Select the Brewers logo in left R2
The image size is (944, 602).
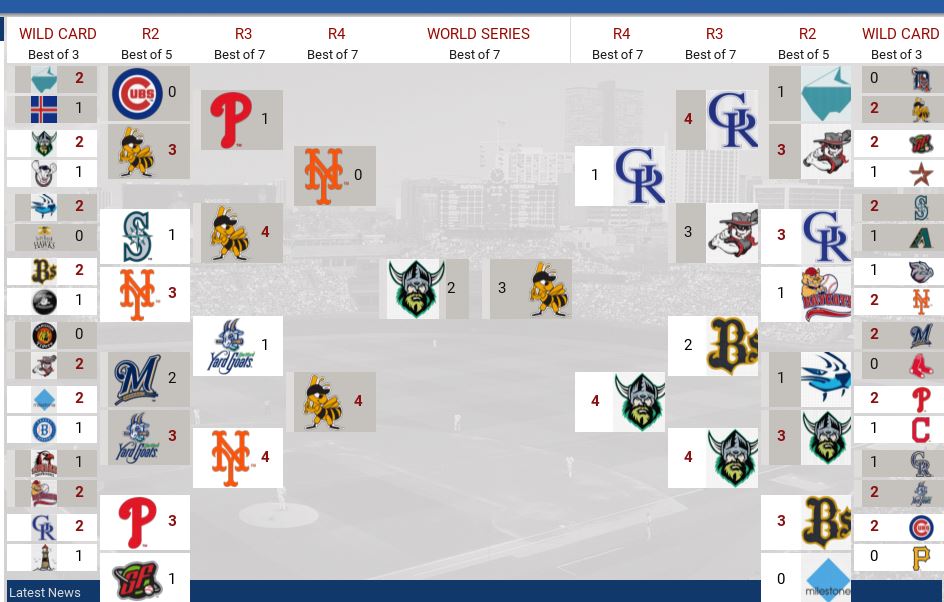click(x=137, y=379)
